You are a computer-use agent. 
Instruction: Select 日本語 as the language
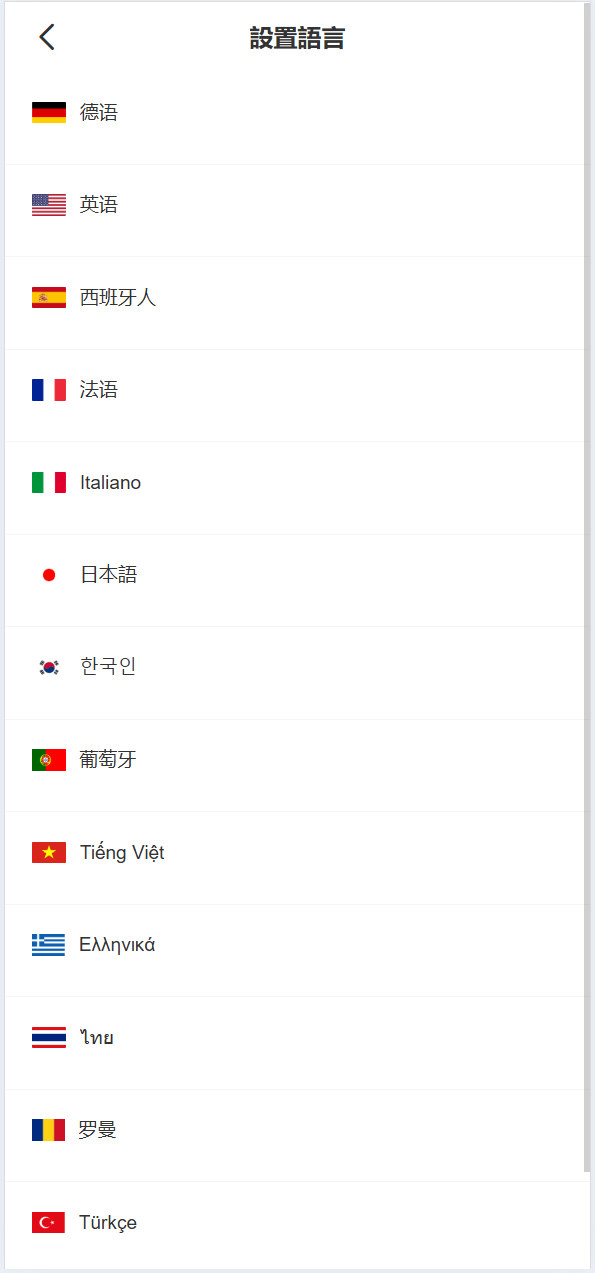(297, 575)
